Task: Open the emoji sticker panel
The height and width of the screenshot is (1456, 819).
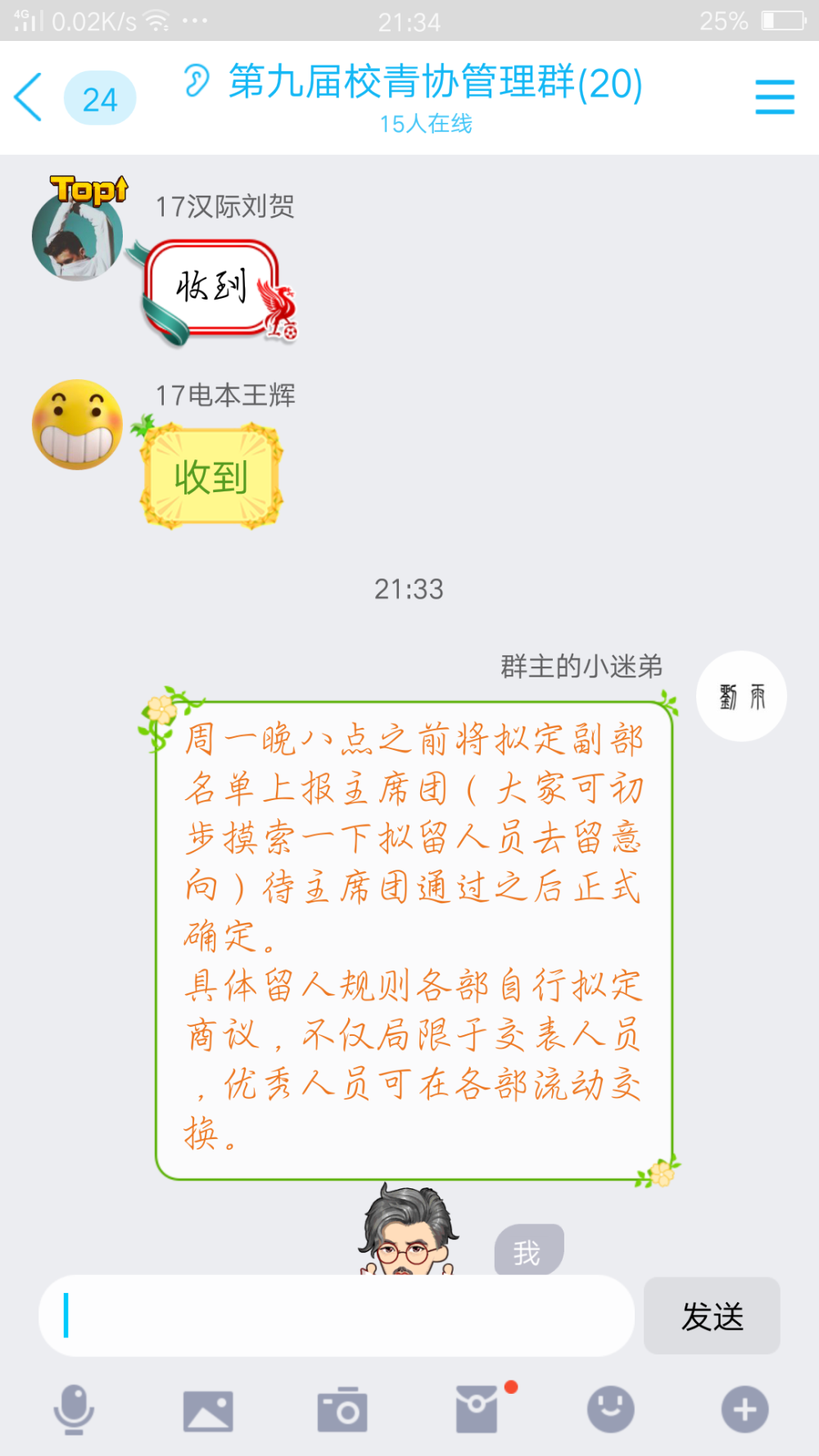Action: click(611, 1409)
